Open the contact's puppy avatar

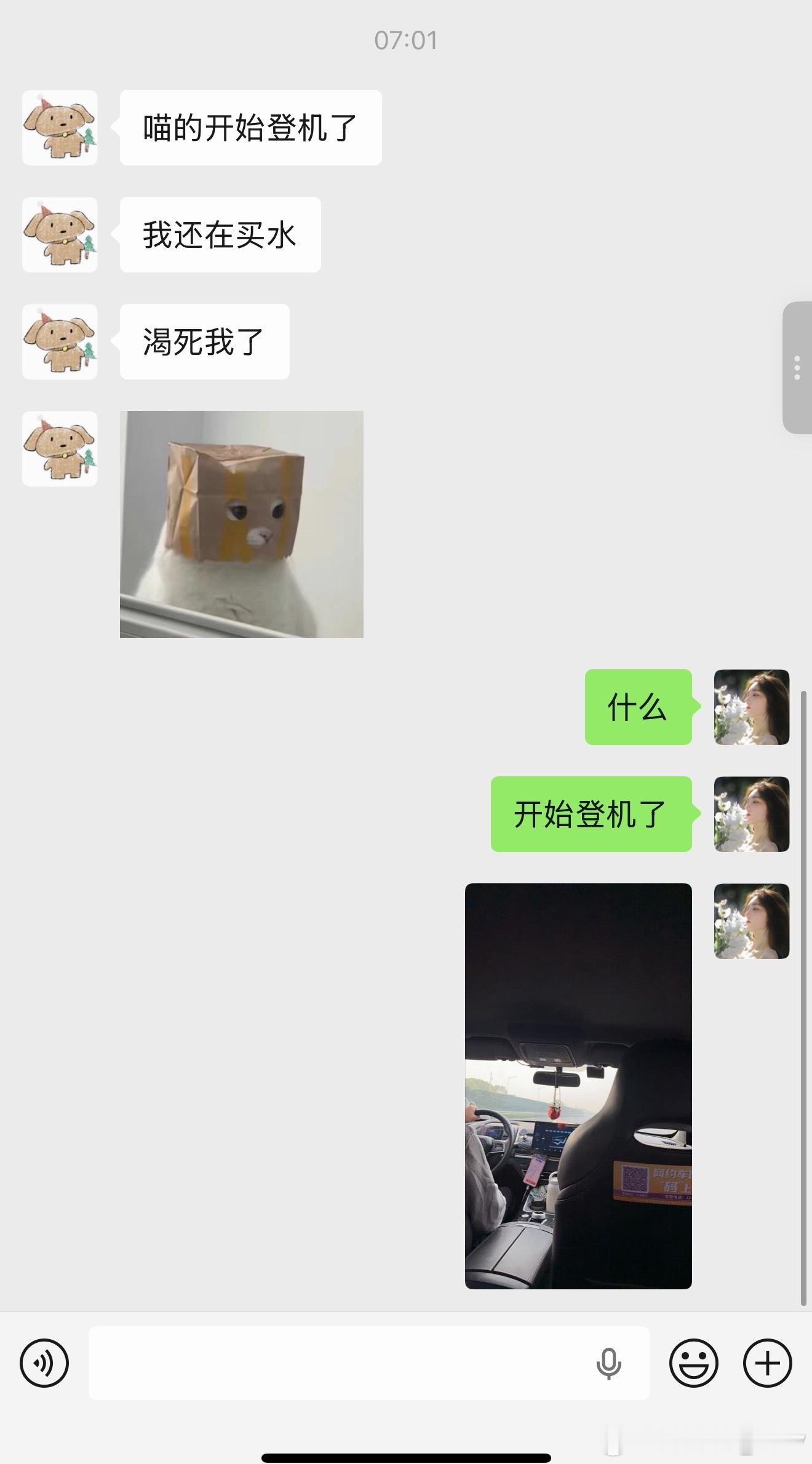coord(59,126)
